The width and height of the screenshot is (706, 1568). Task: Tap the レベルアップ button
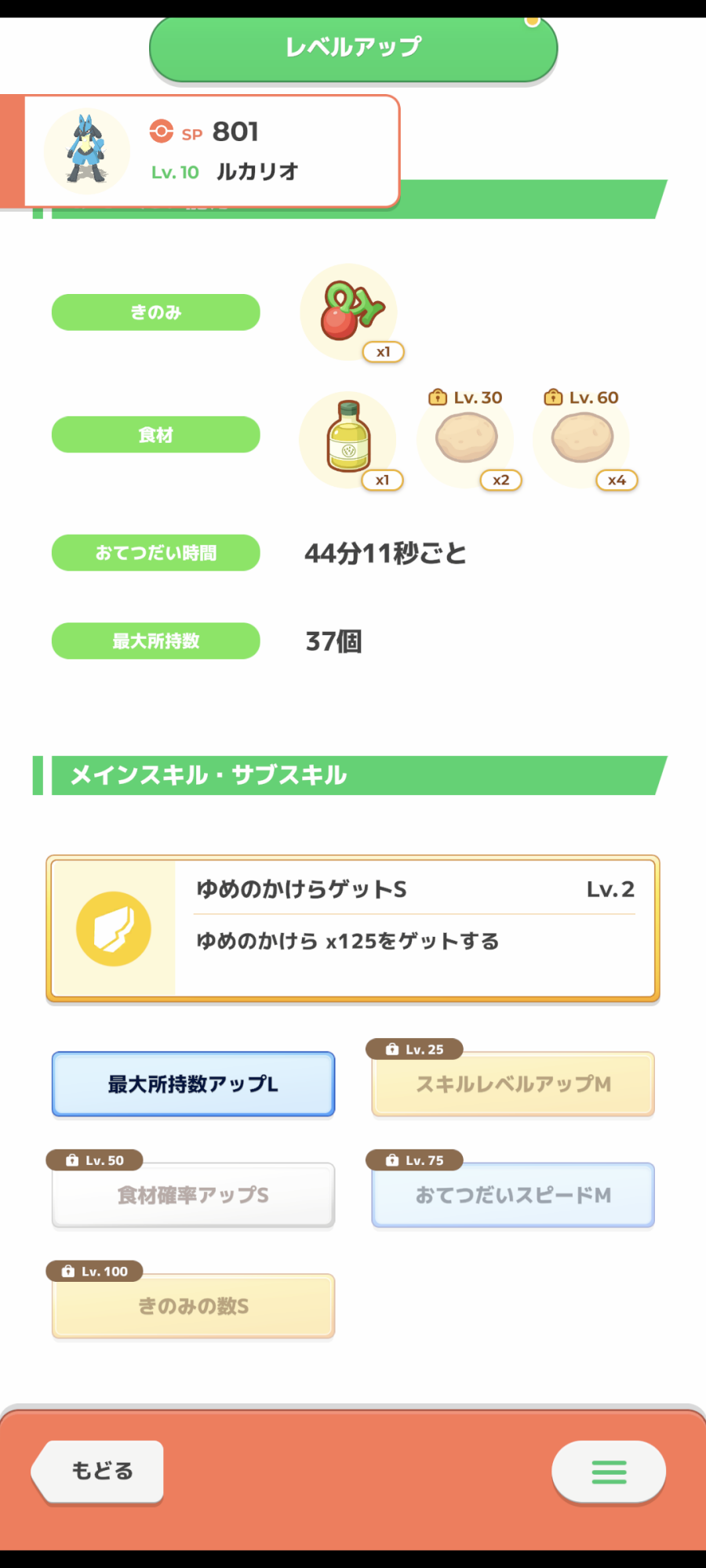(x=353, y=49)
